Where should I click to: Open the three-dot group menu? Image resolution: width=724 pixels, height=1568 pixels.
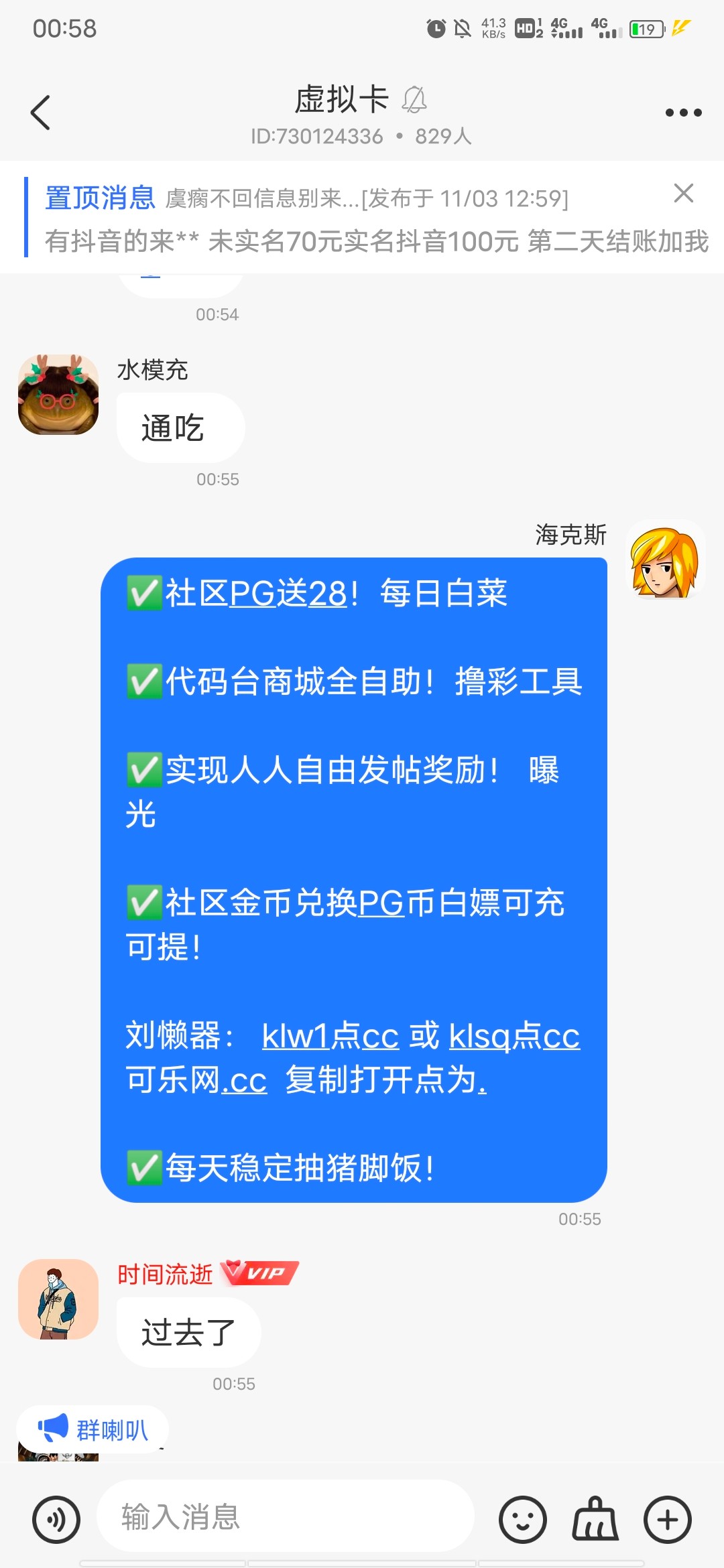pos(683,113)
